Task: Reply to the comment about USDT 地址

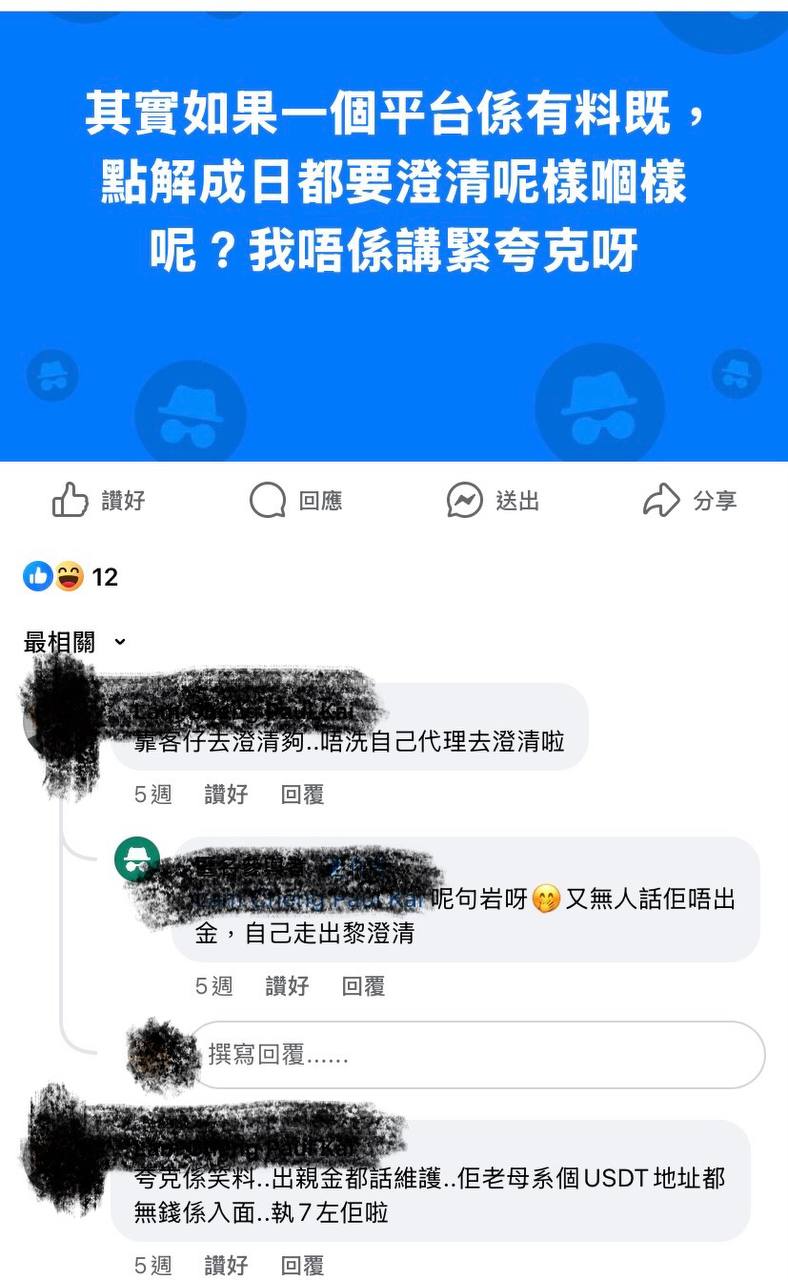Action: [x=302, y=1265]
